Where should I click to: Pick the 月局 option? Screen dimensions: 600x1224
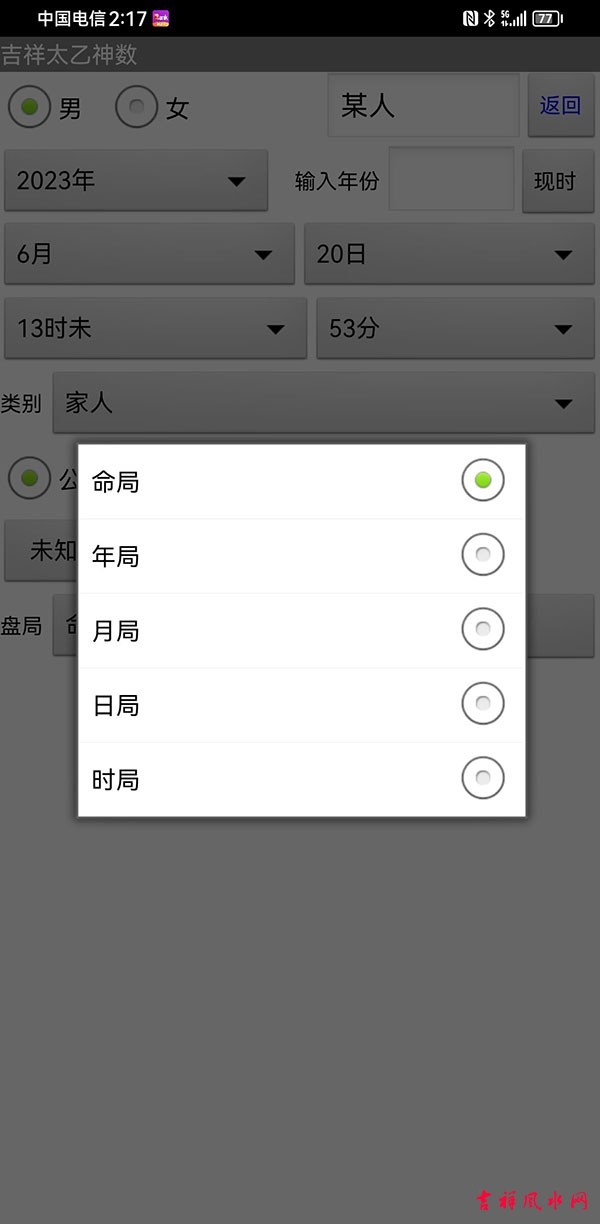302,631
